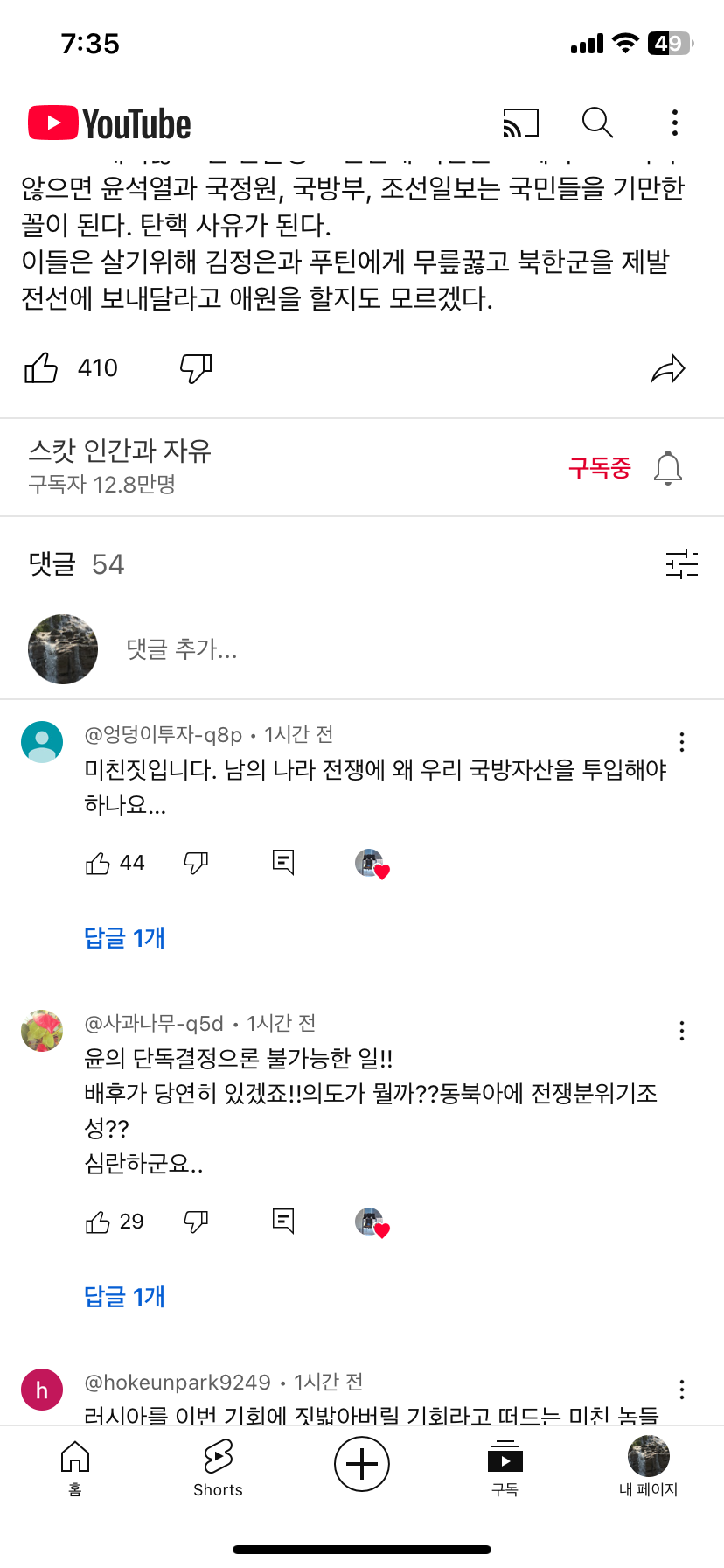The height and width of the screenshot is (1568, 724).
Task: Go to the 홈 tab
Action: 75,1467
